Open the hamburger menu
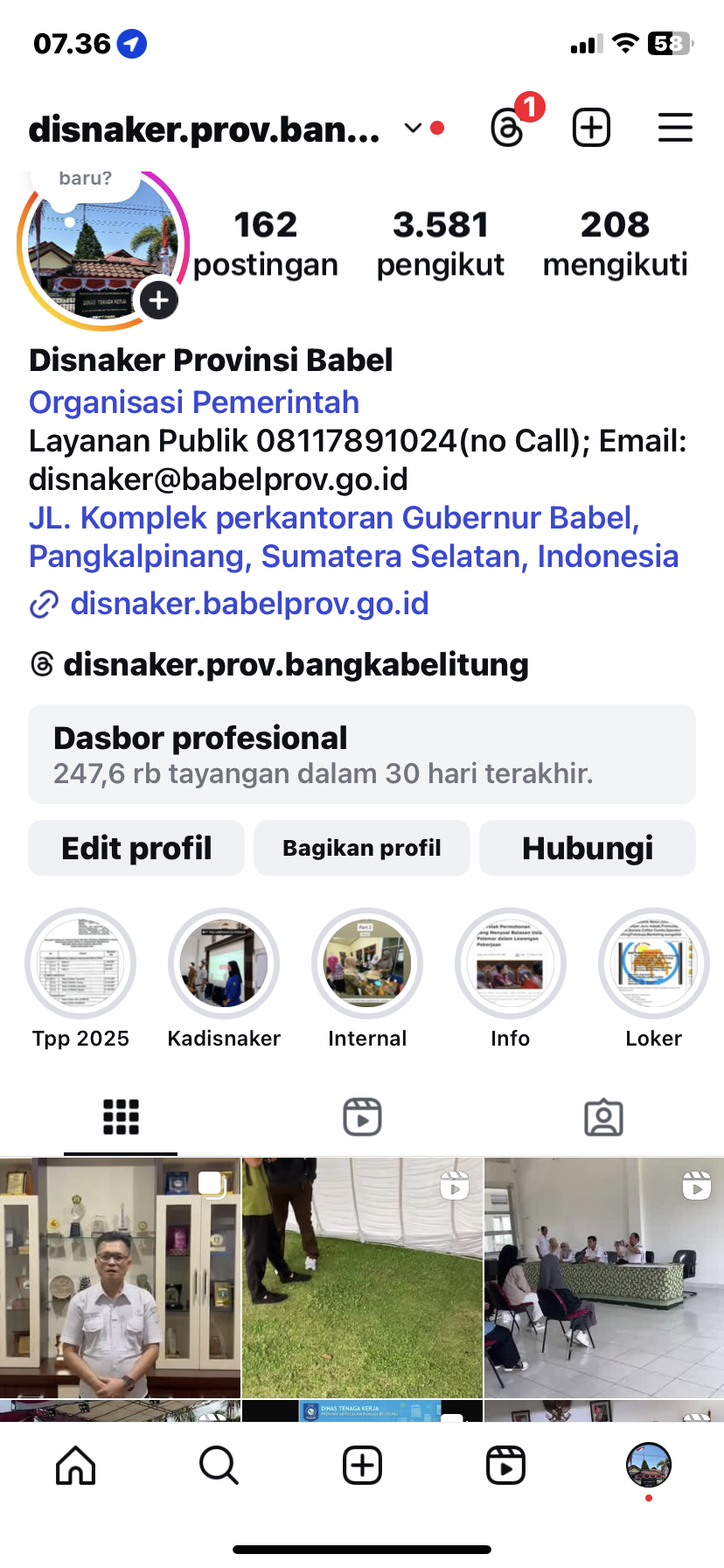Image resolution: width=724 pixels, height=1568 pixels. coord(675,128)
